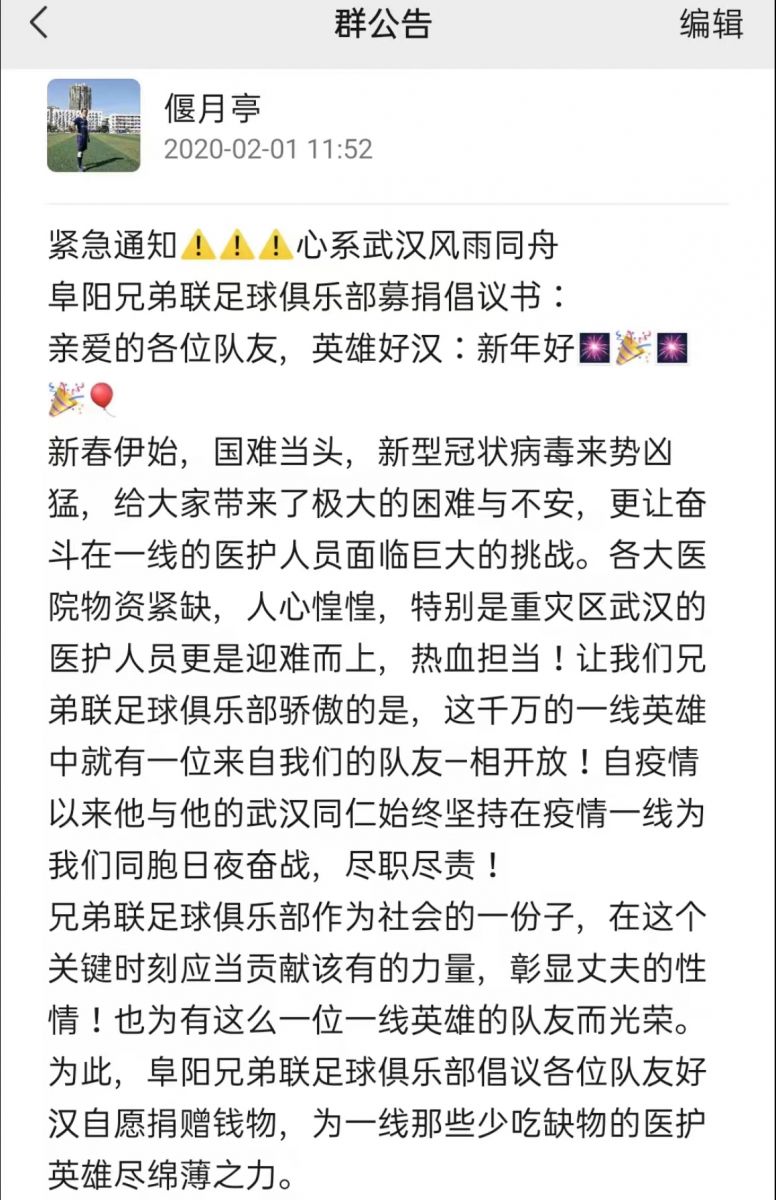This screenshot has height=1200, width=776.
Task: Go back using the top-left arrow
Action: (x=38, y=23)
